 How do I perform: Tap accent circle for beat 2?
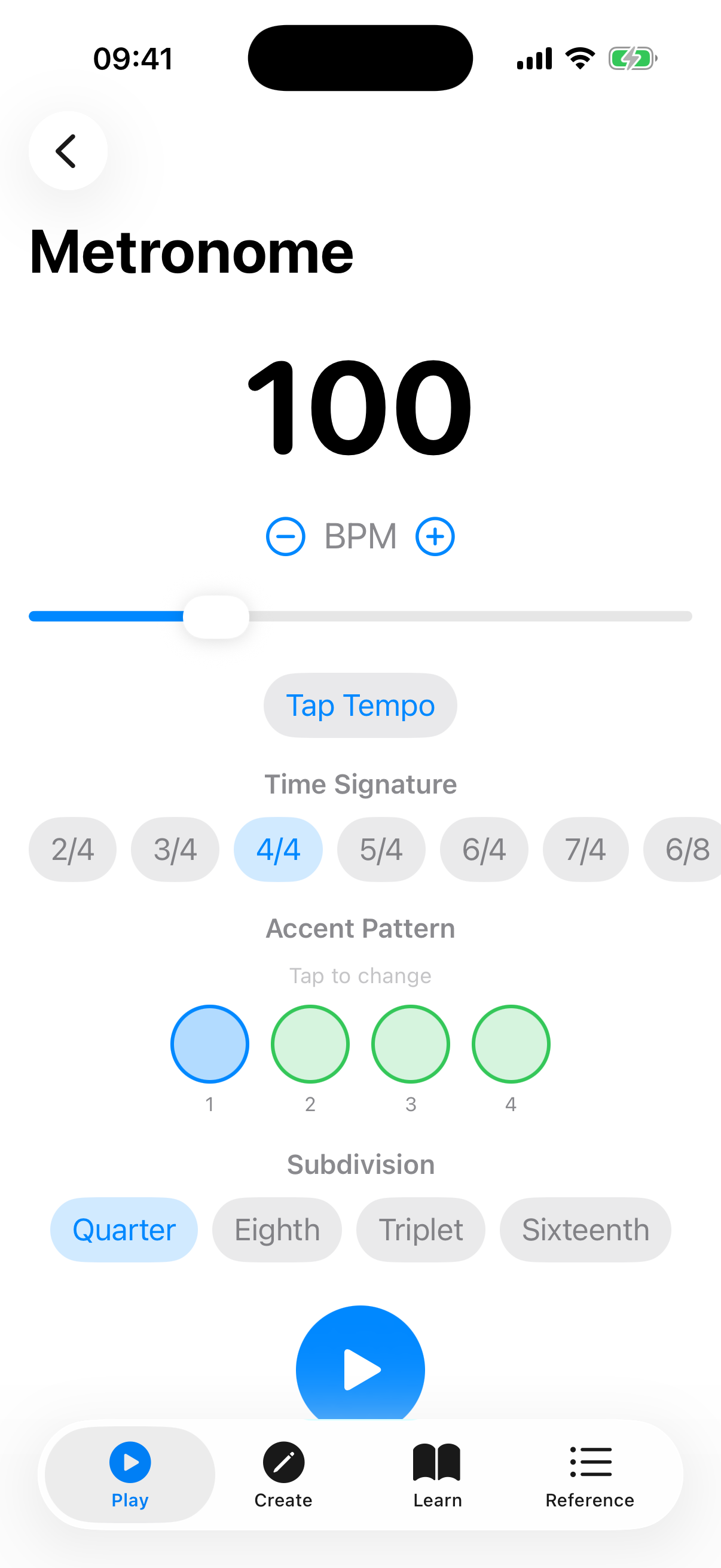pos(310,1044)
